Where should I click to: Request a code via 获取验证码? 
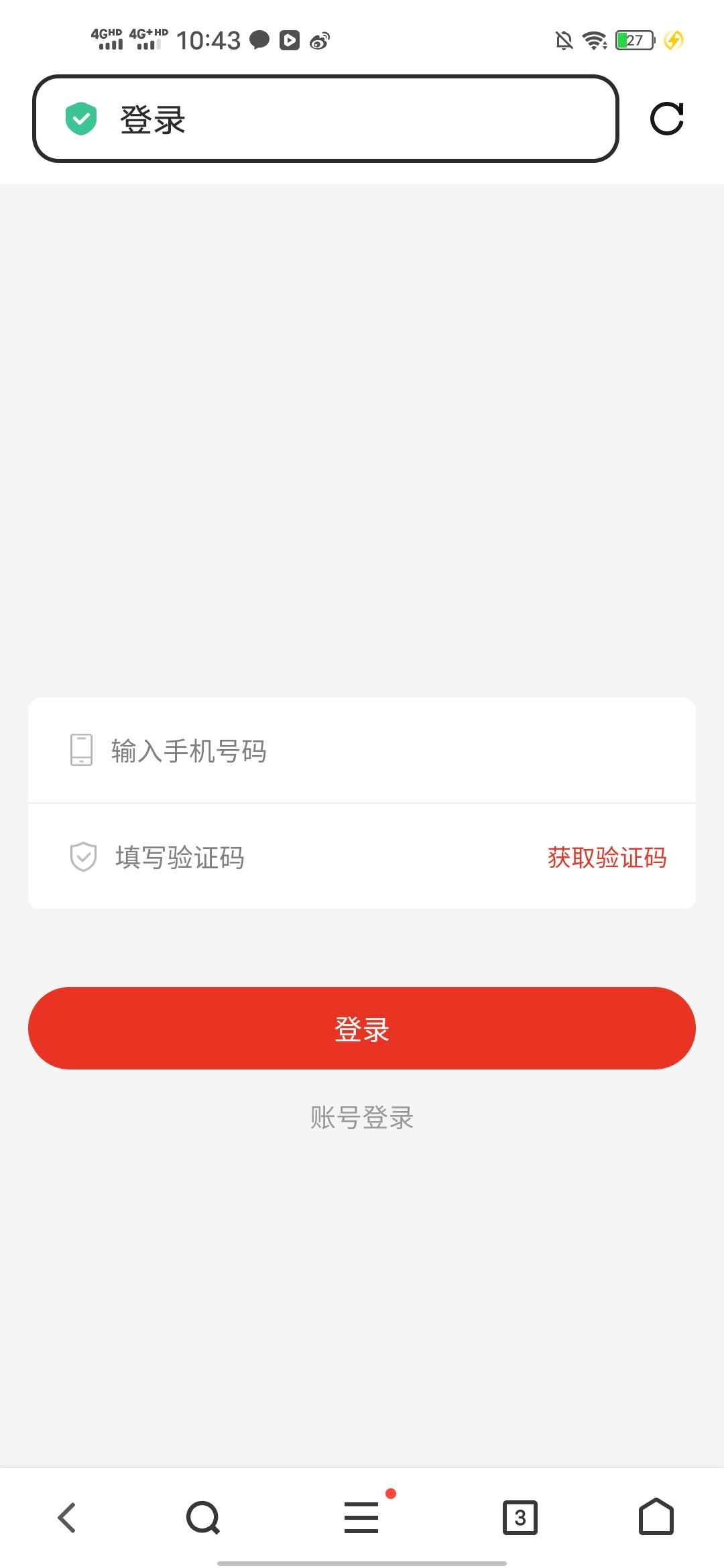(x=607, y=858)
